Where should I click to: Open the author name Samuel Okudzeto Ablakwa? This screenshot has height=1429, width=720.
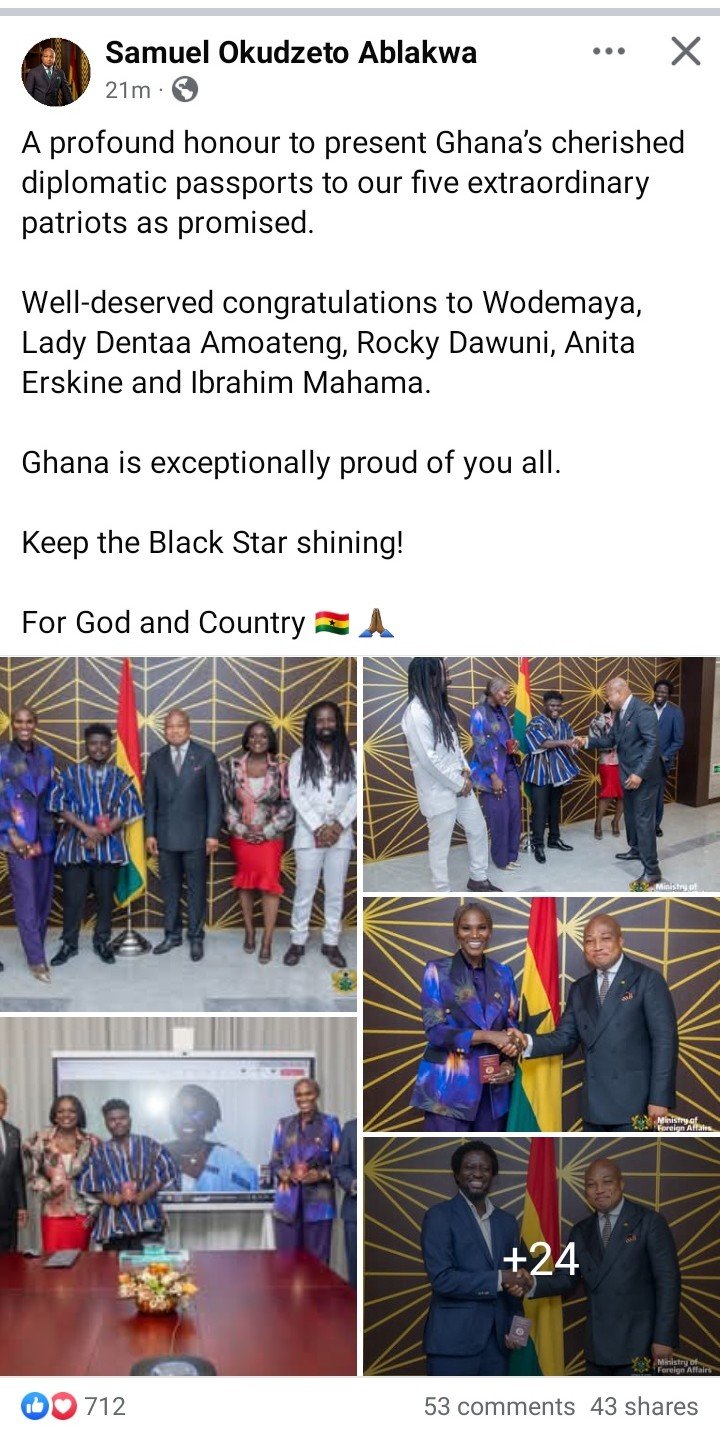pyautogui.click(x=291, y=52)
